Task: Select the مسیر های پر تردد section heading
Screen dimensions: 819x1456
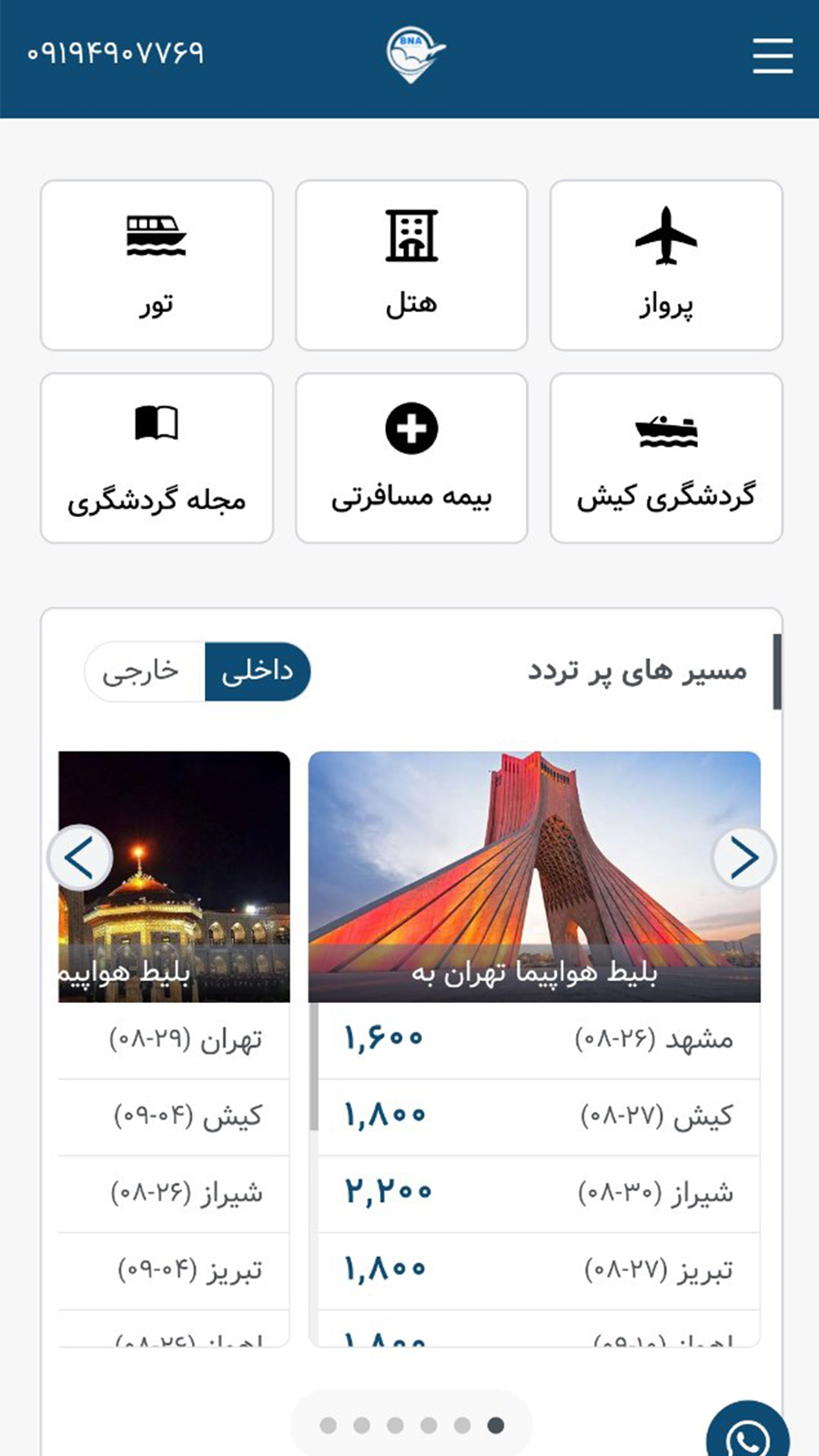Action: tap(637, 671)
